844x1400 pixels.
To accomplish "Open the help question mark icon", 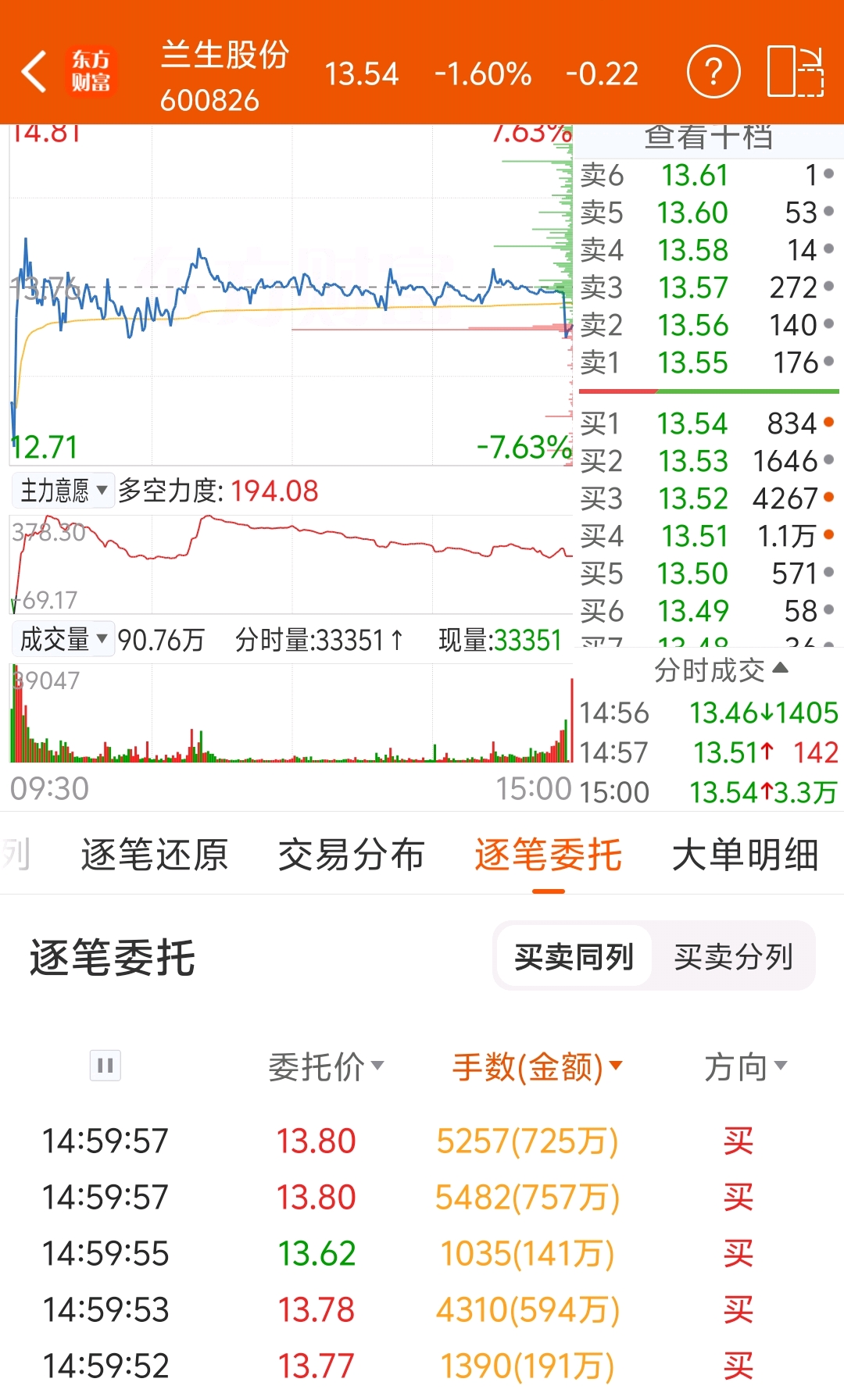I will coord(713,72).
